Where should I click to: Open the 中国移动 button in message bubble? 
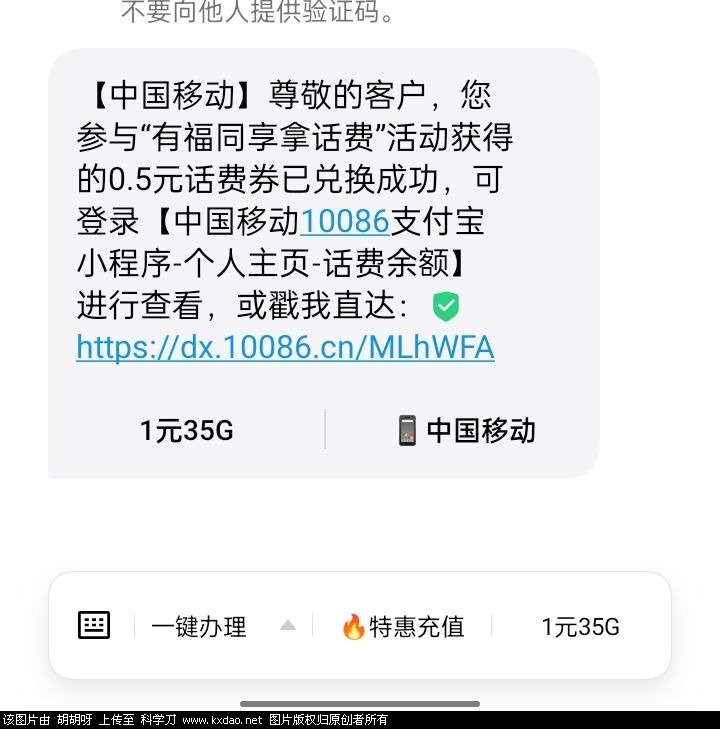point(466,431)
